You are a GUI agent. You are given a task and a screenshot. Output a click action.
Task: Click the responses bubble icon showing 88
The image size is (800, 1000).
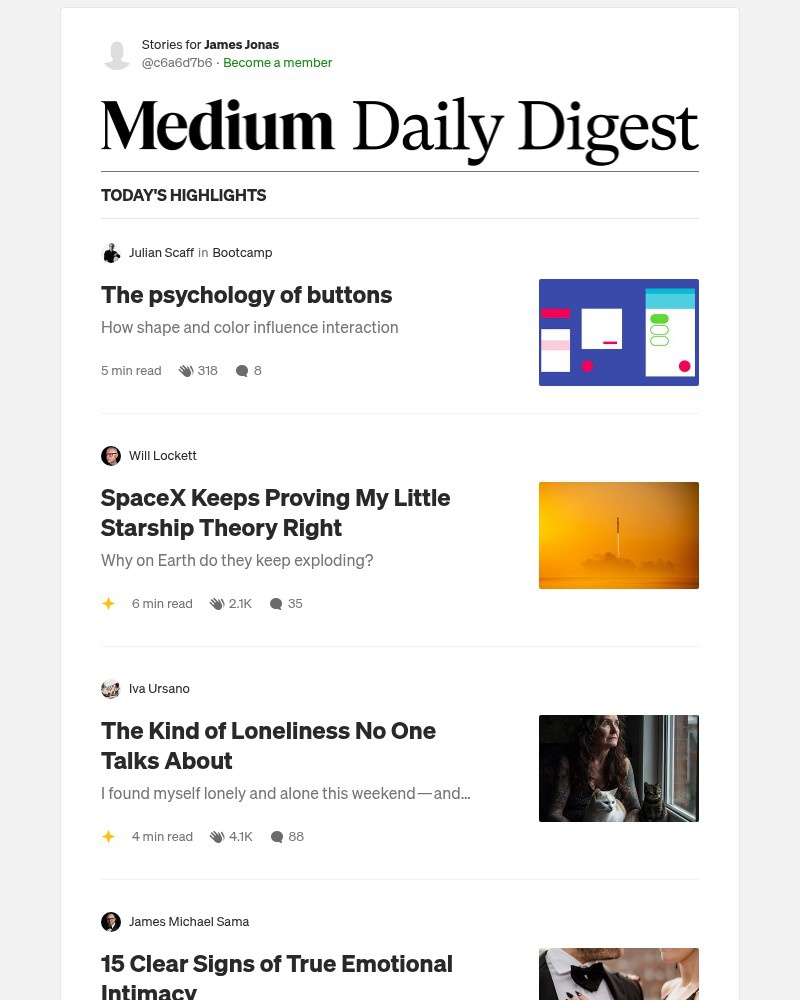click(x=277, y=836)
